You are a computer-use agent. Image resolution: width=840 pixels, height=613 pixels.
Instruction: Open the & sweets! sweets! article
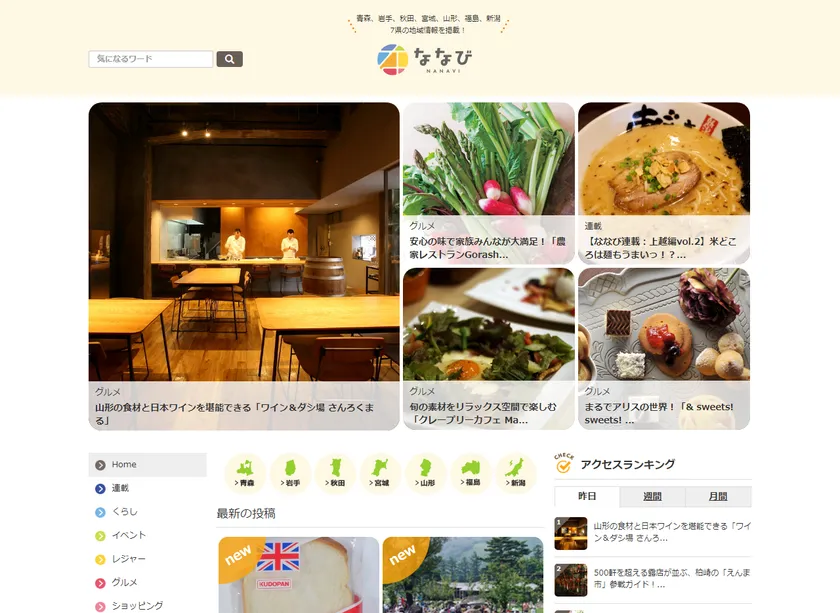point(663,348)
